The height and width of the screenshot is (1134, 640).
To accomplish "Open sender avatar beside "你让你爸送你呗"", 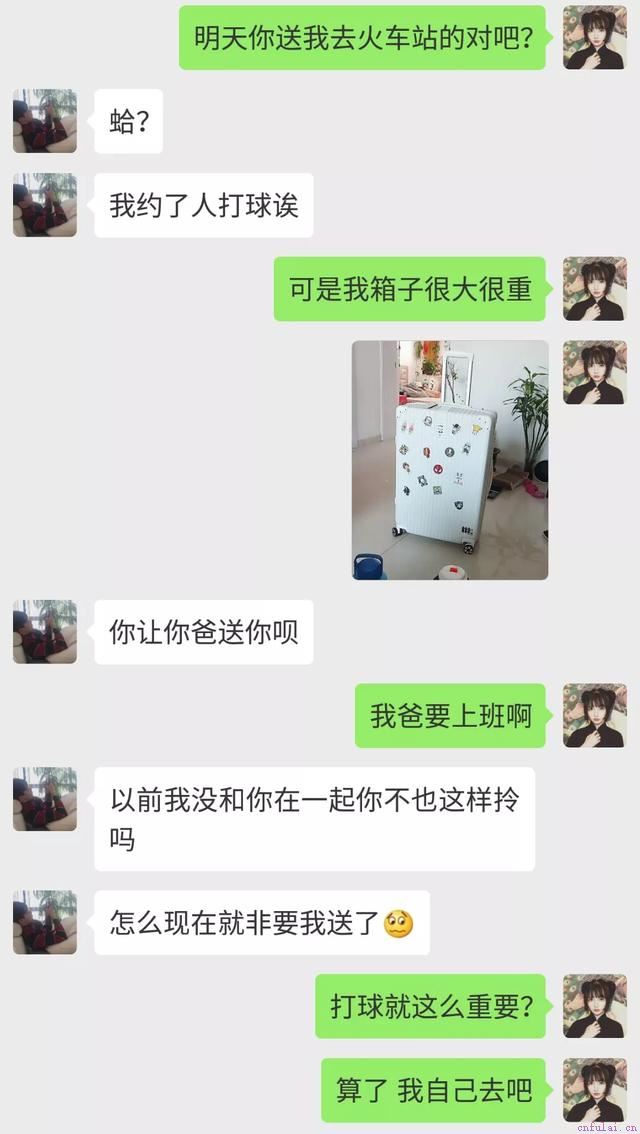I will 45,632.
